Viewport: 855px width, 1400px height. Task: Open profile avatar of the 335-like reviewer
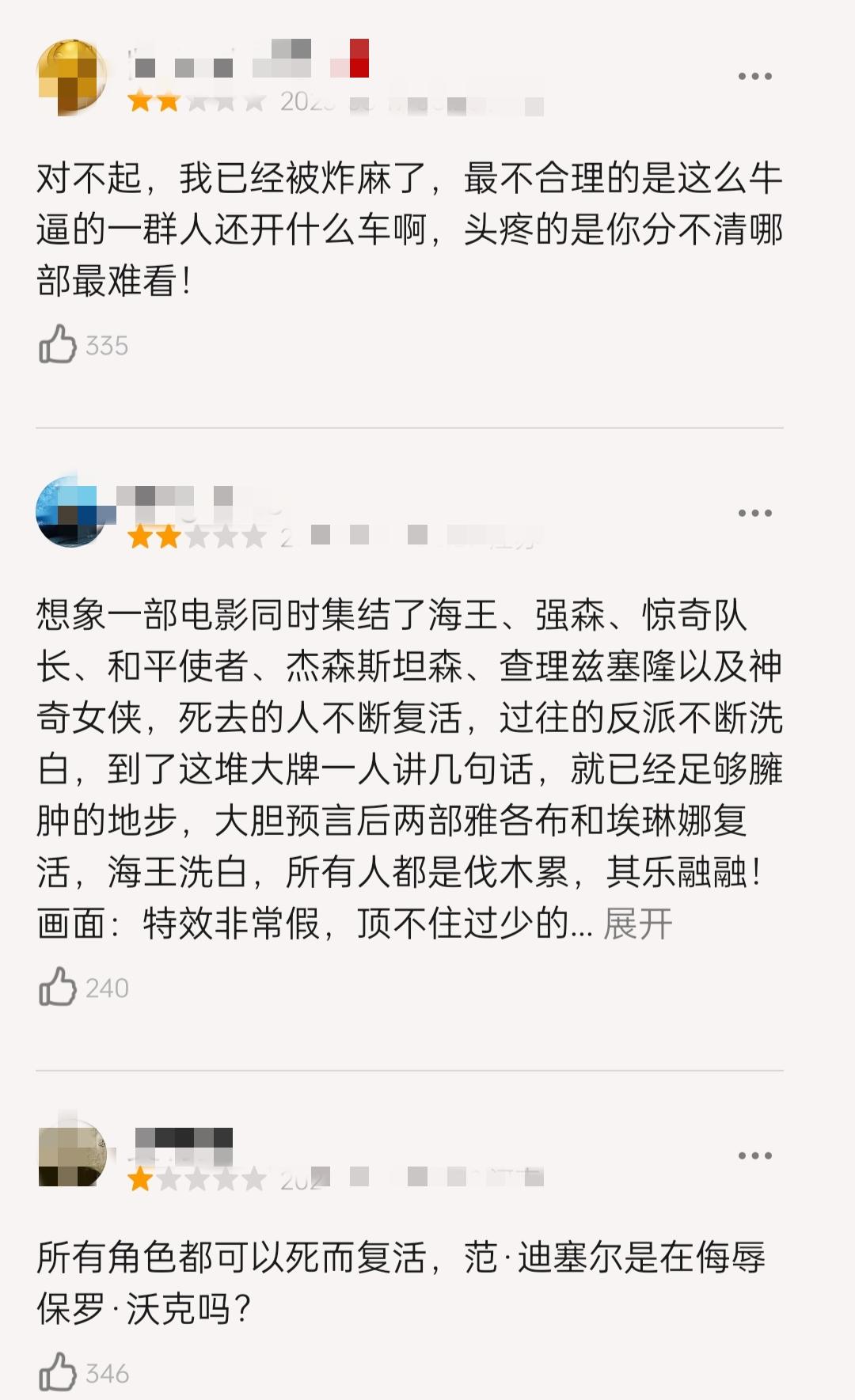pyautogui.click(x=72, y=77)
